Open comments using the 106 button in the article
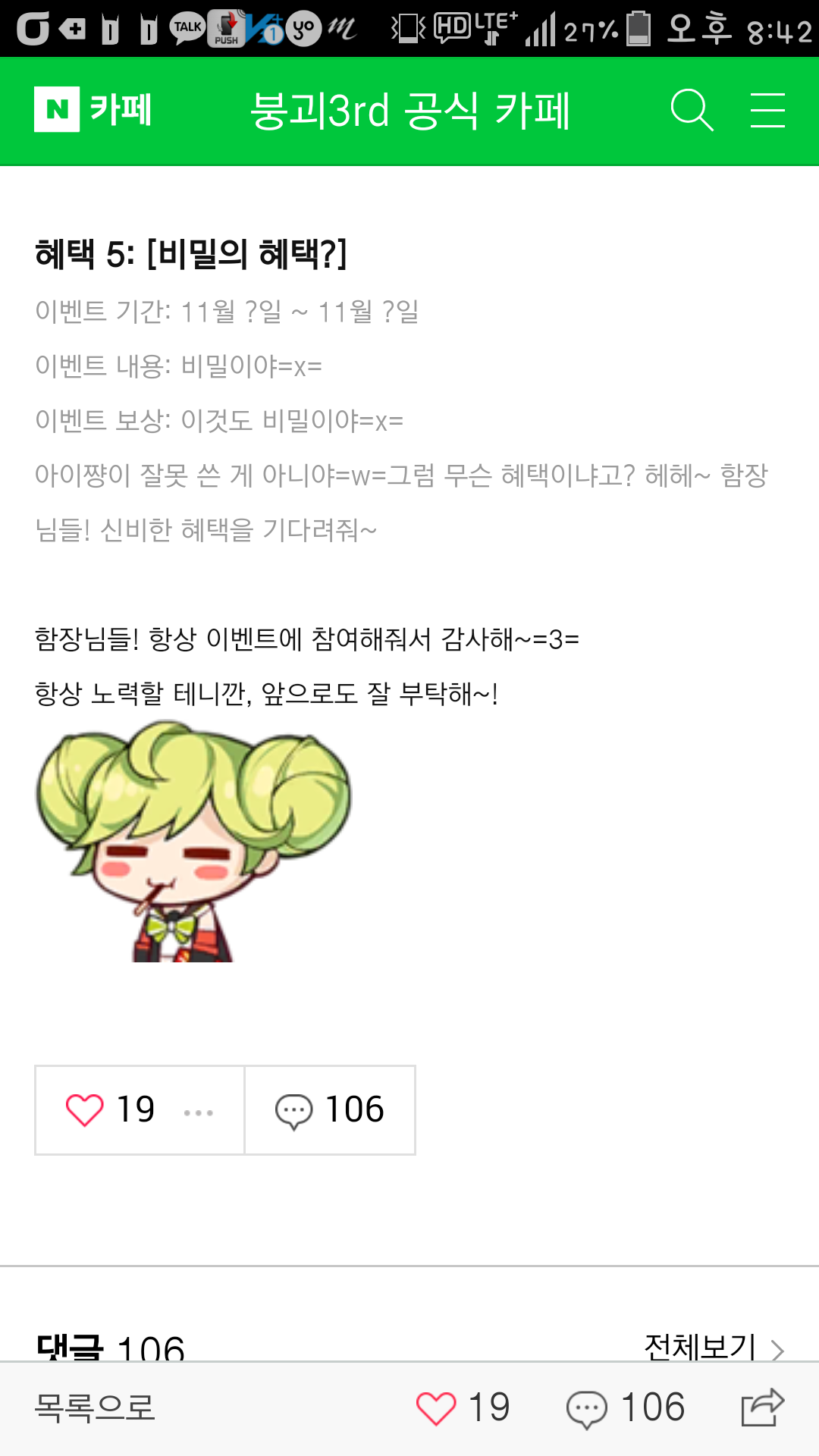 coord(330,1110)
